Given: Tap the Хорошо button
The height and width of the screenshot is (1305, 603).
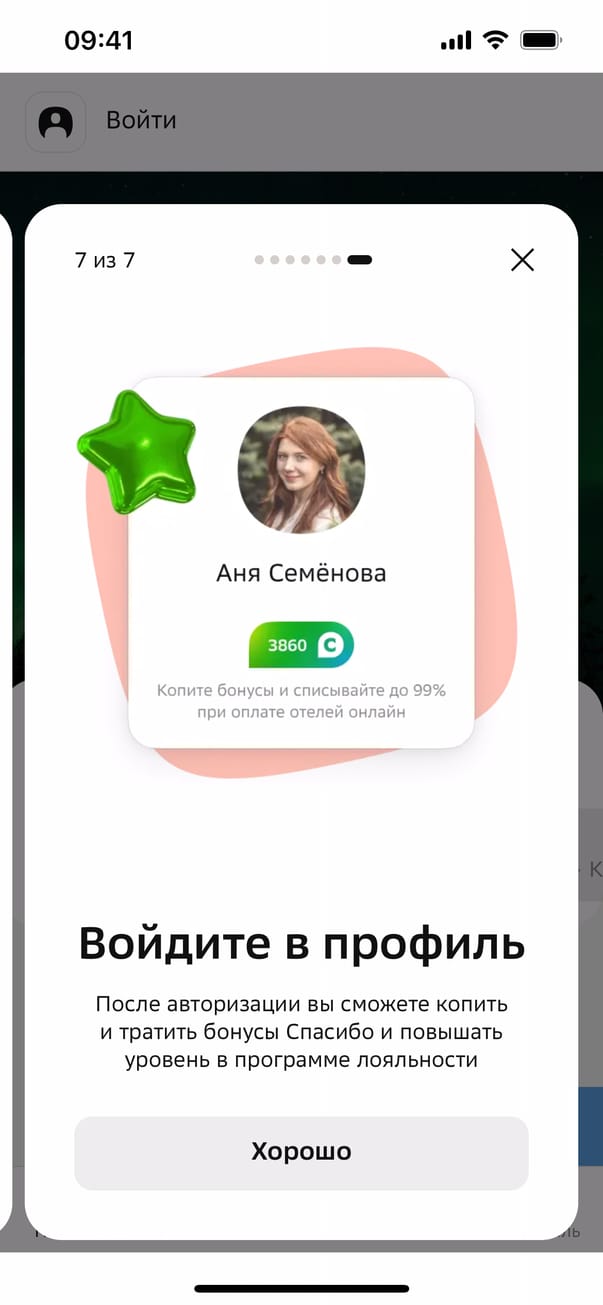Looking at the screenshot, I should pos(301,1152).
